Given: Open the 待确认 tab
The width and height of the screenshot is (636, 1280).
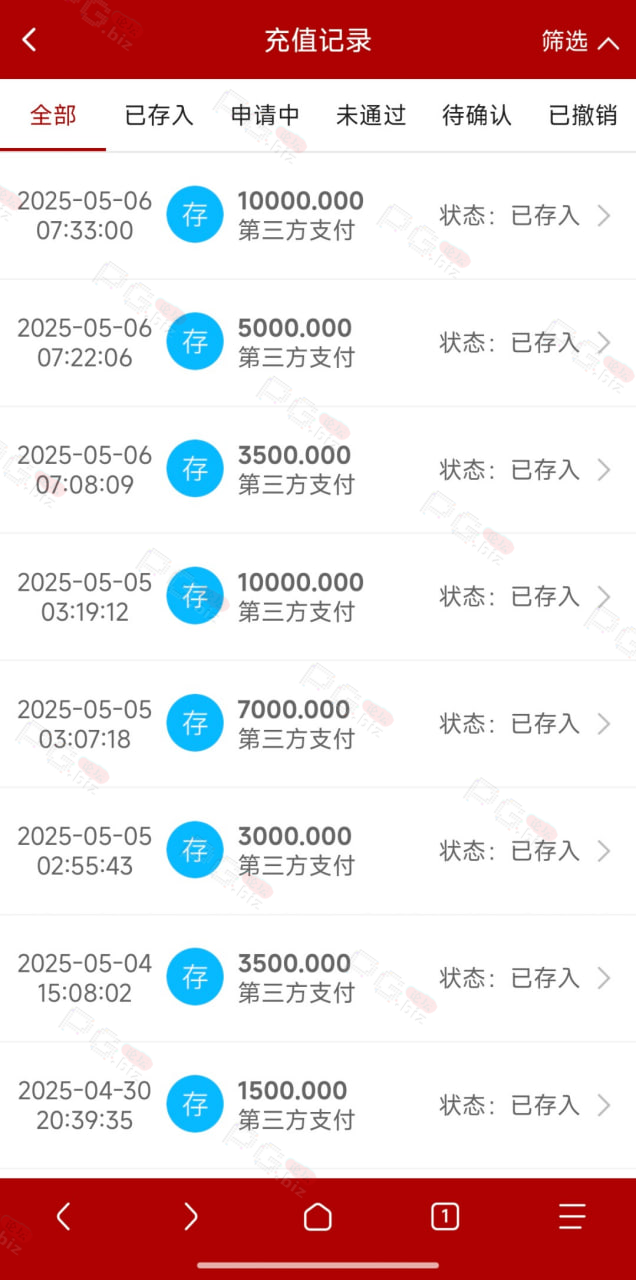Looking at the screenshot, I should (477, 115).
